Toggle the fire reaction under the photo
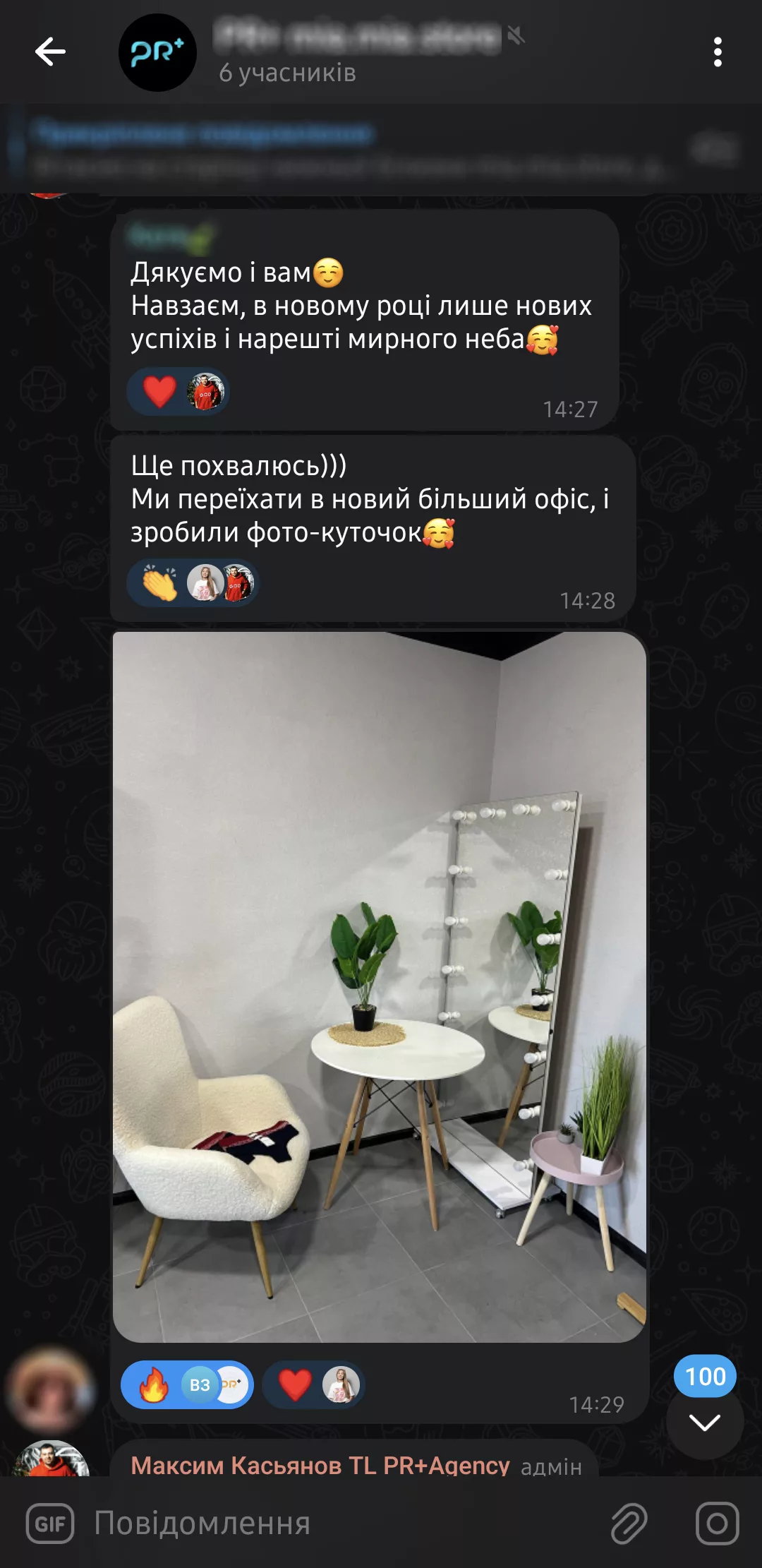The width and height of the screenshot is (762, 1568). click(155, 1385)
